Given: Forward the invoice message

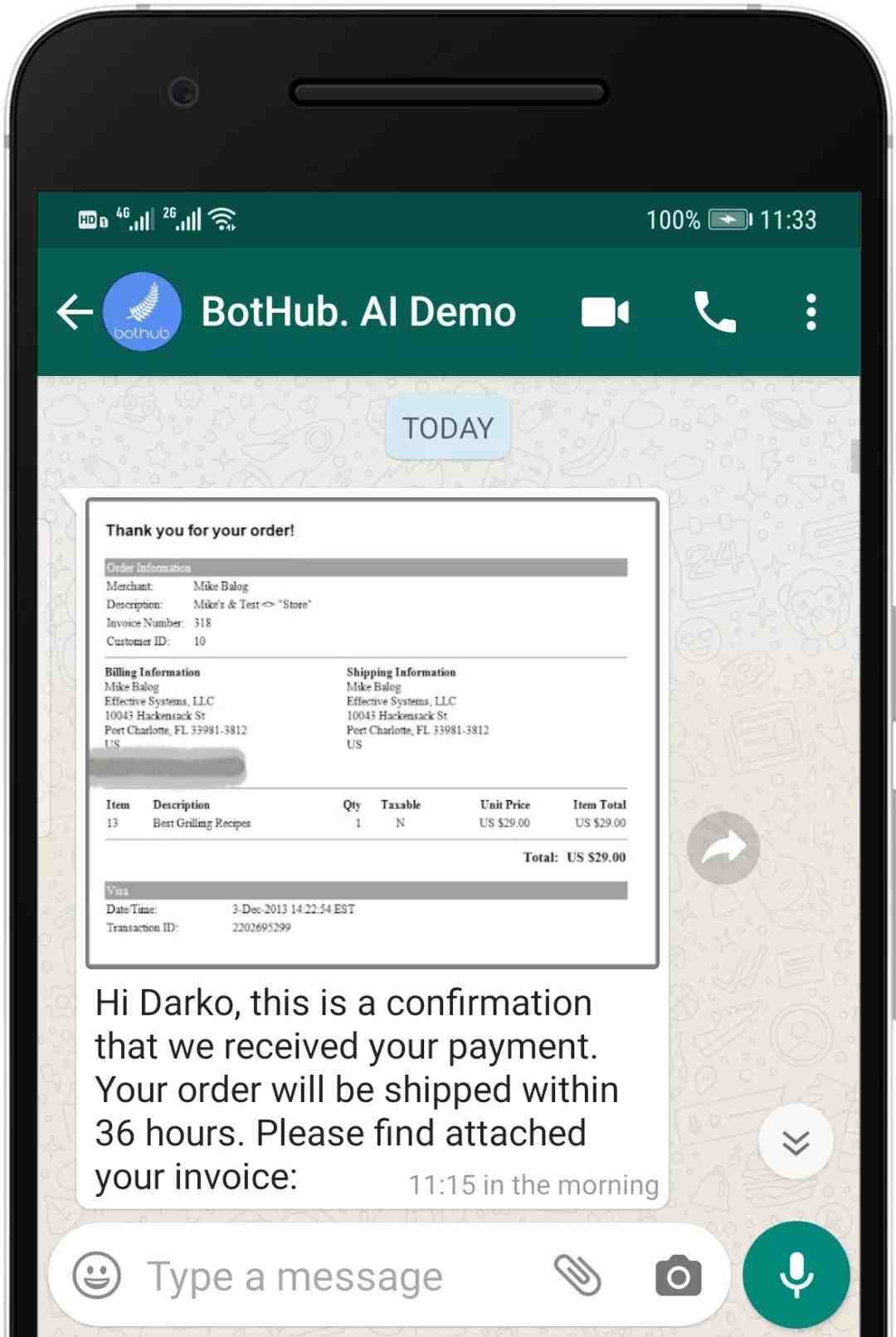Looking at the screenshot, I should coord(723,847).
